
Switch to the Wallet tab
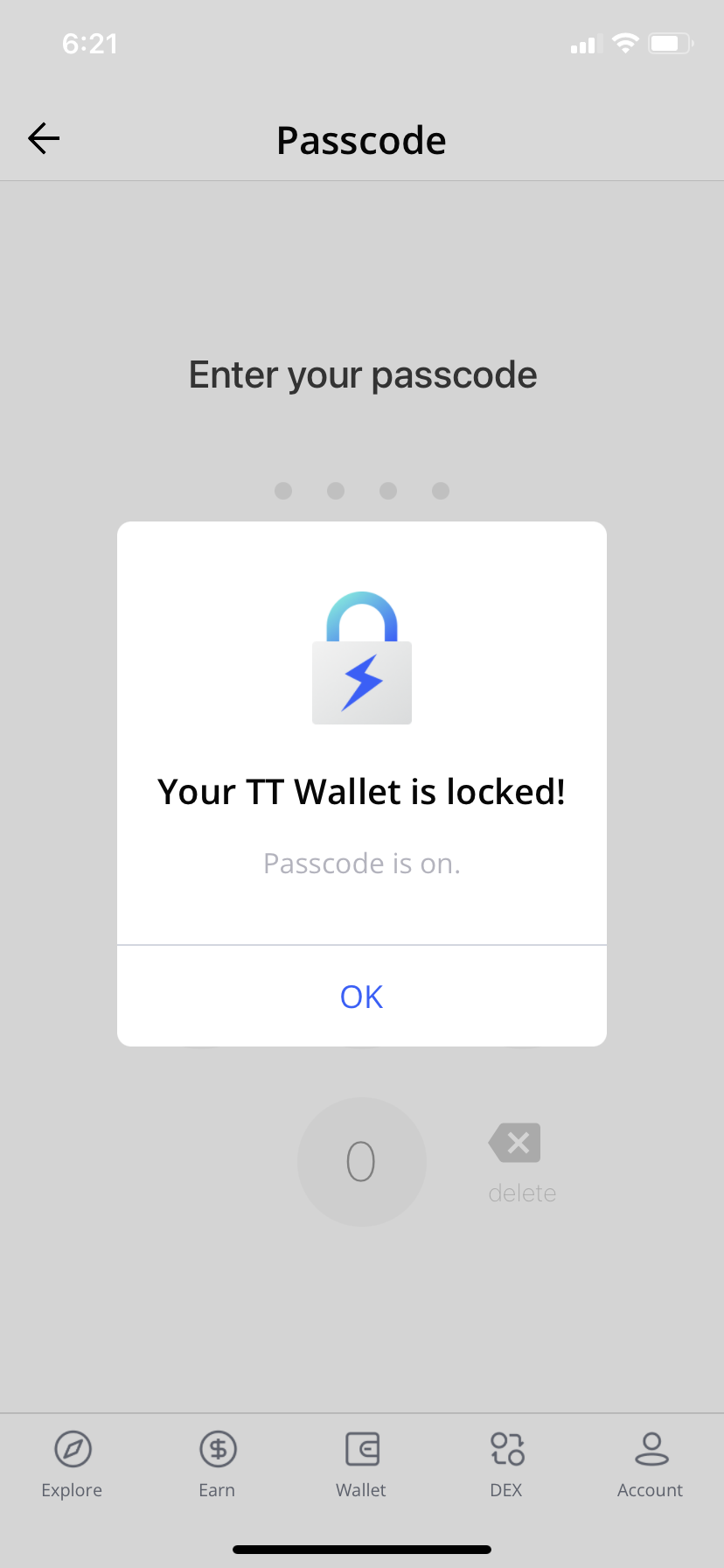(361, 1465)
